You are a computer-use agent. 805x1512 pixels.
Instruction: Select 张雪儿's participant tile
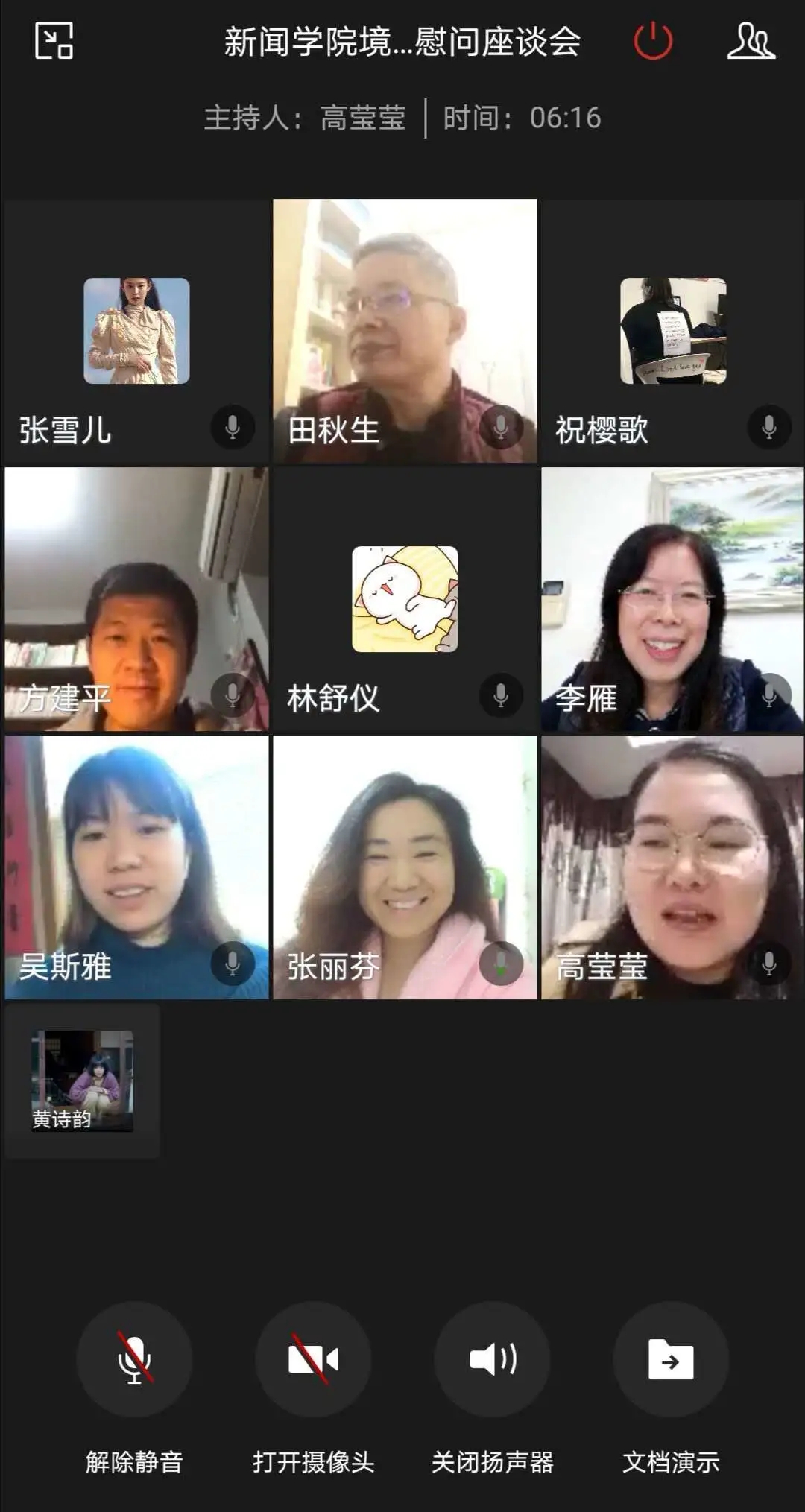point(136,331)
